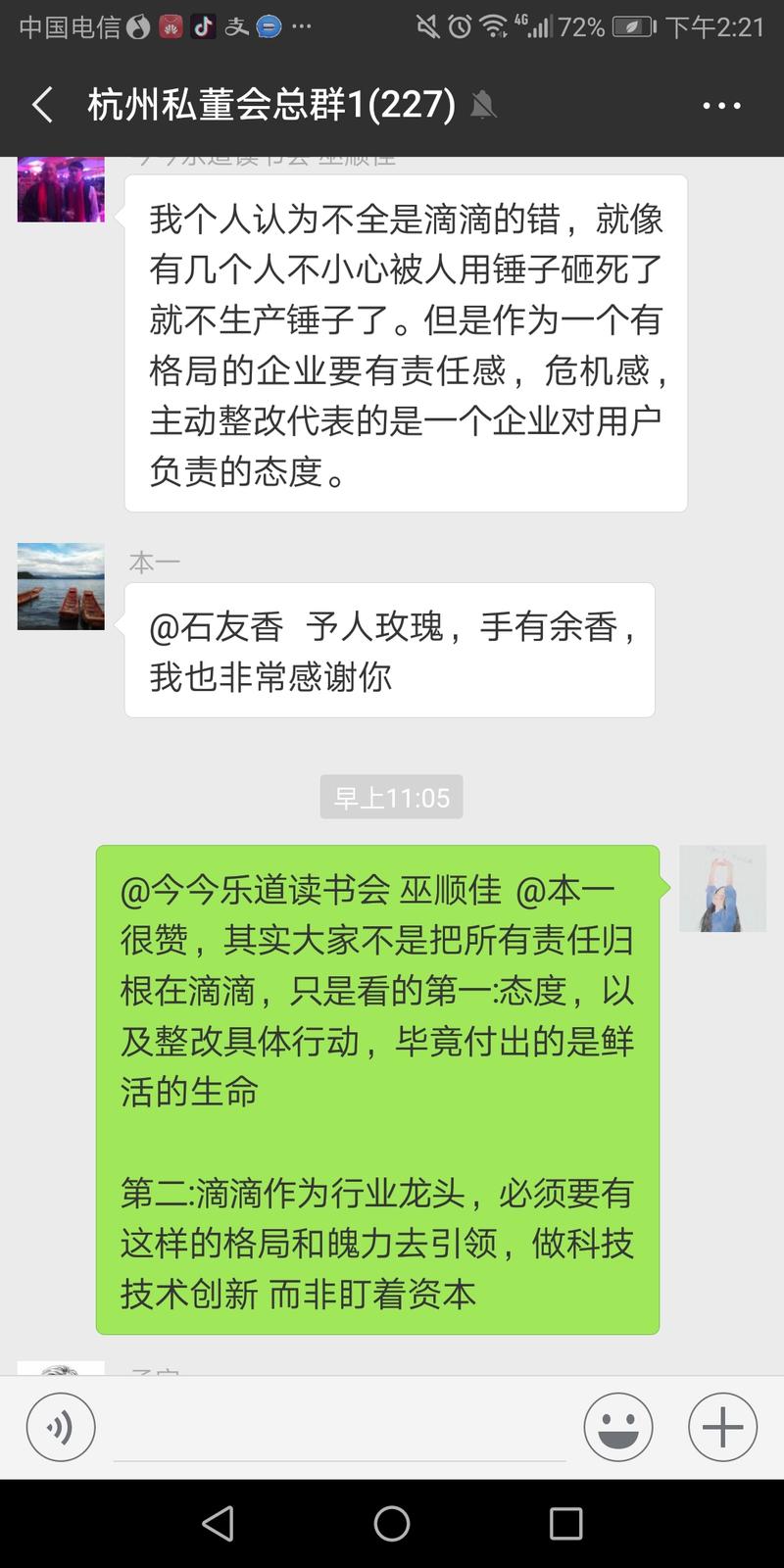
Task: Expand the ellipsis in the notification bar
Action: (302, 27)
